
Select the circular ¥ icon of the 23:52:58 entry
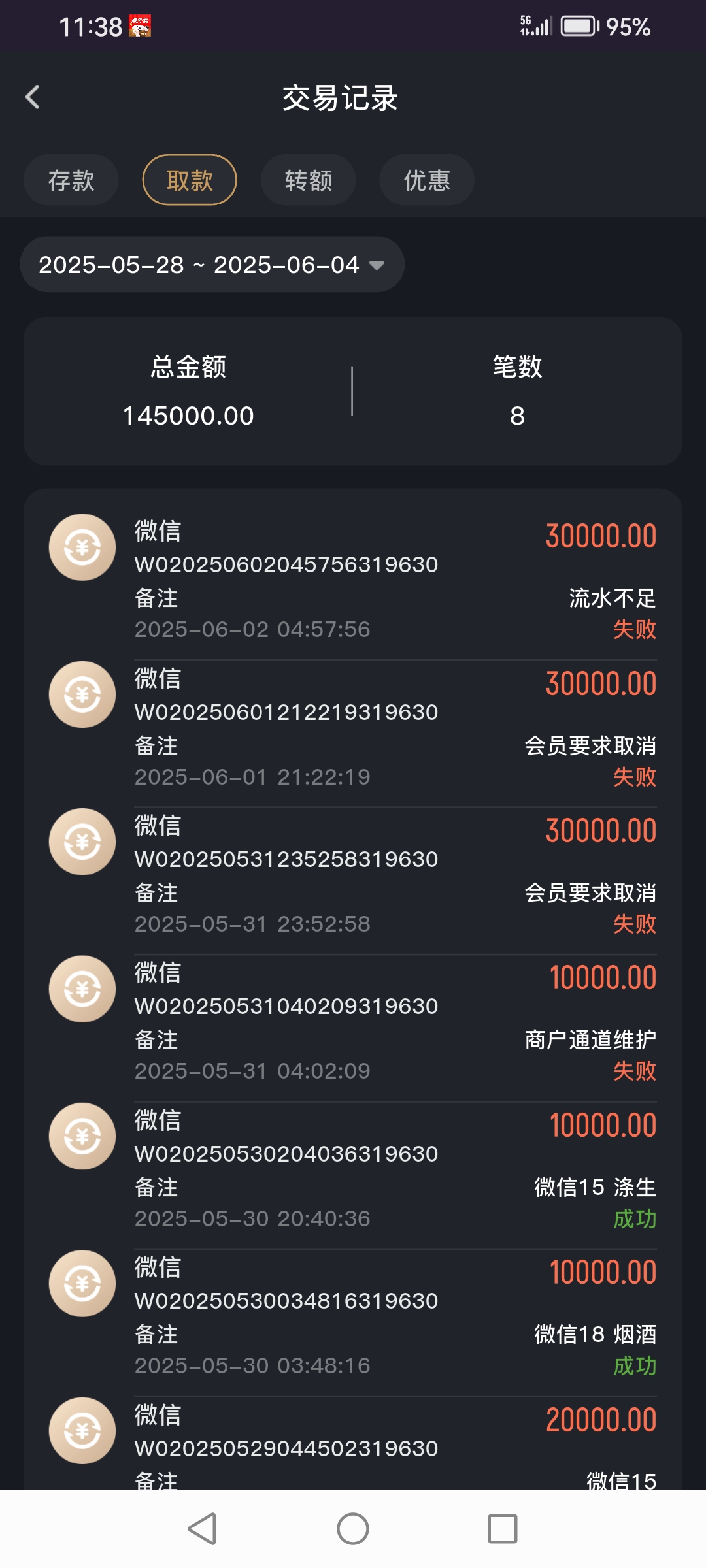click(82, 841)
